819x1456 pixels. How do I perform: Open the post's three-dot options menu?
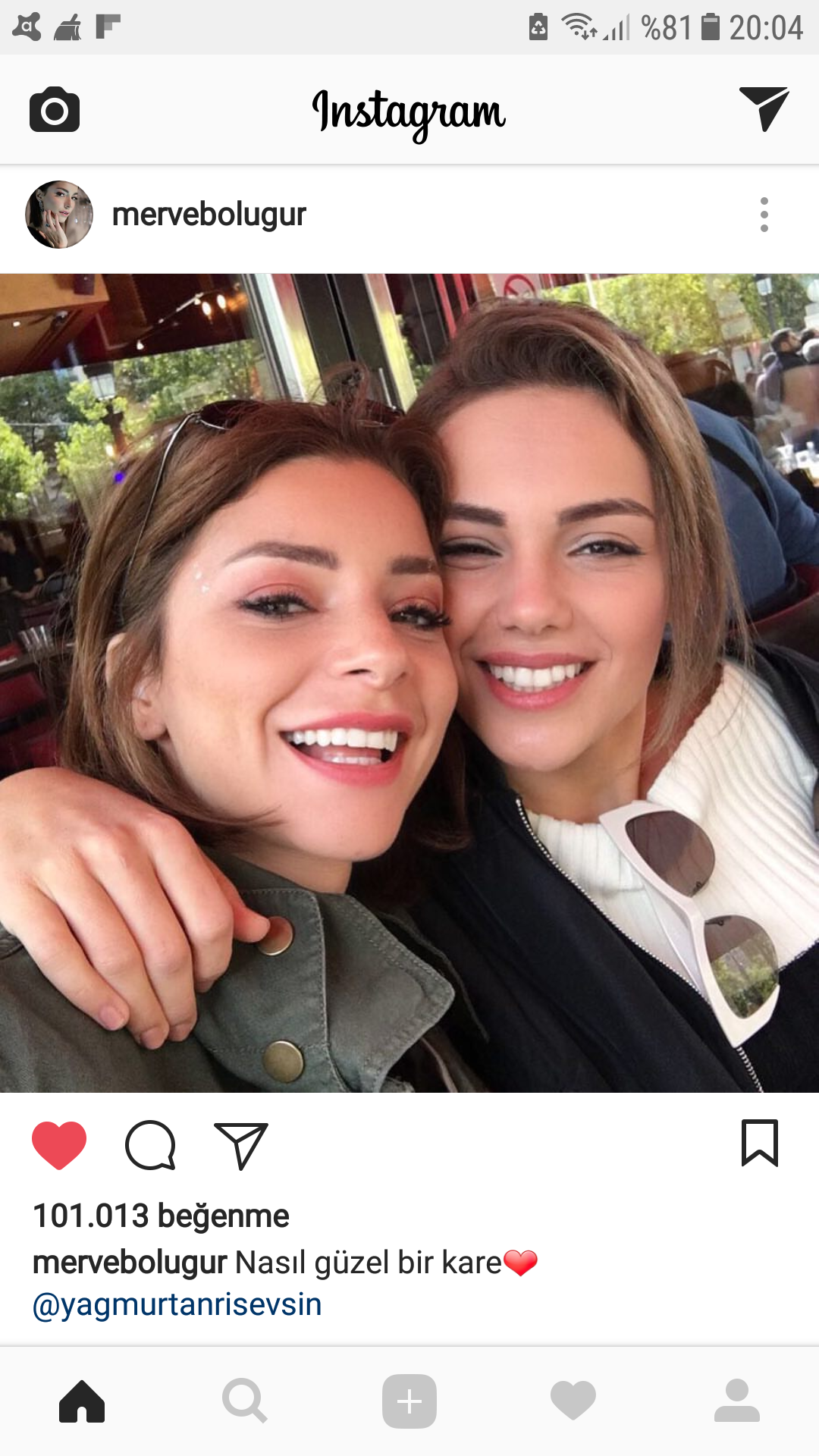pyautogui.click(x=764, y=215)
